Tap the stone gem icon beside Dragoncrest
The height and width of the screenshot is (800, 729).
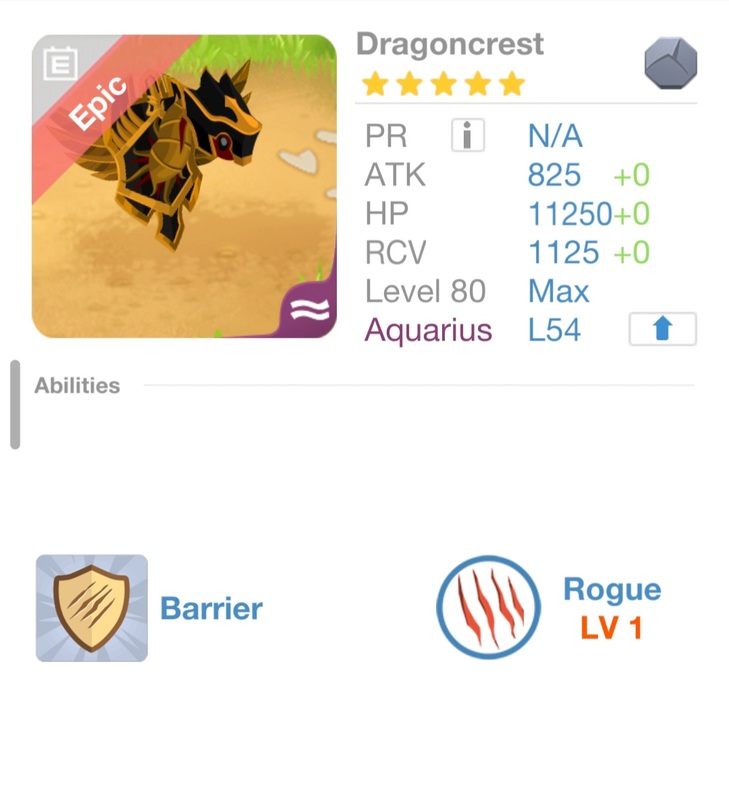(669, 64)
